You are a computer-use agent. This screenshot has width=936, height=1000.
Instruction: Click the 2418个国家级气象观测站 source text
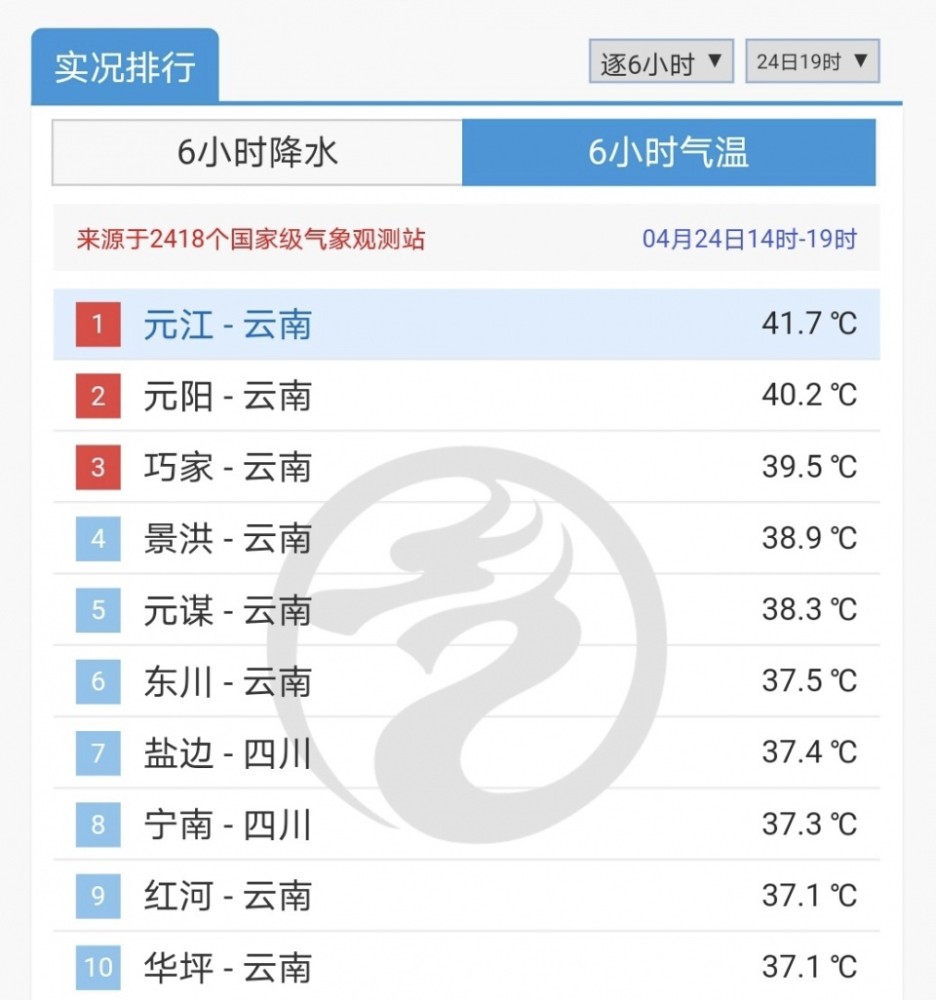[x=252, y=237]
